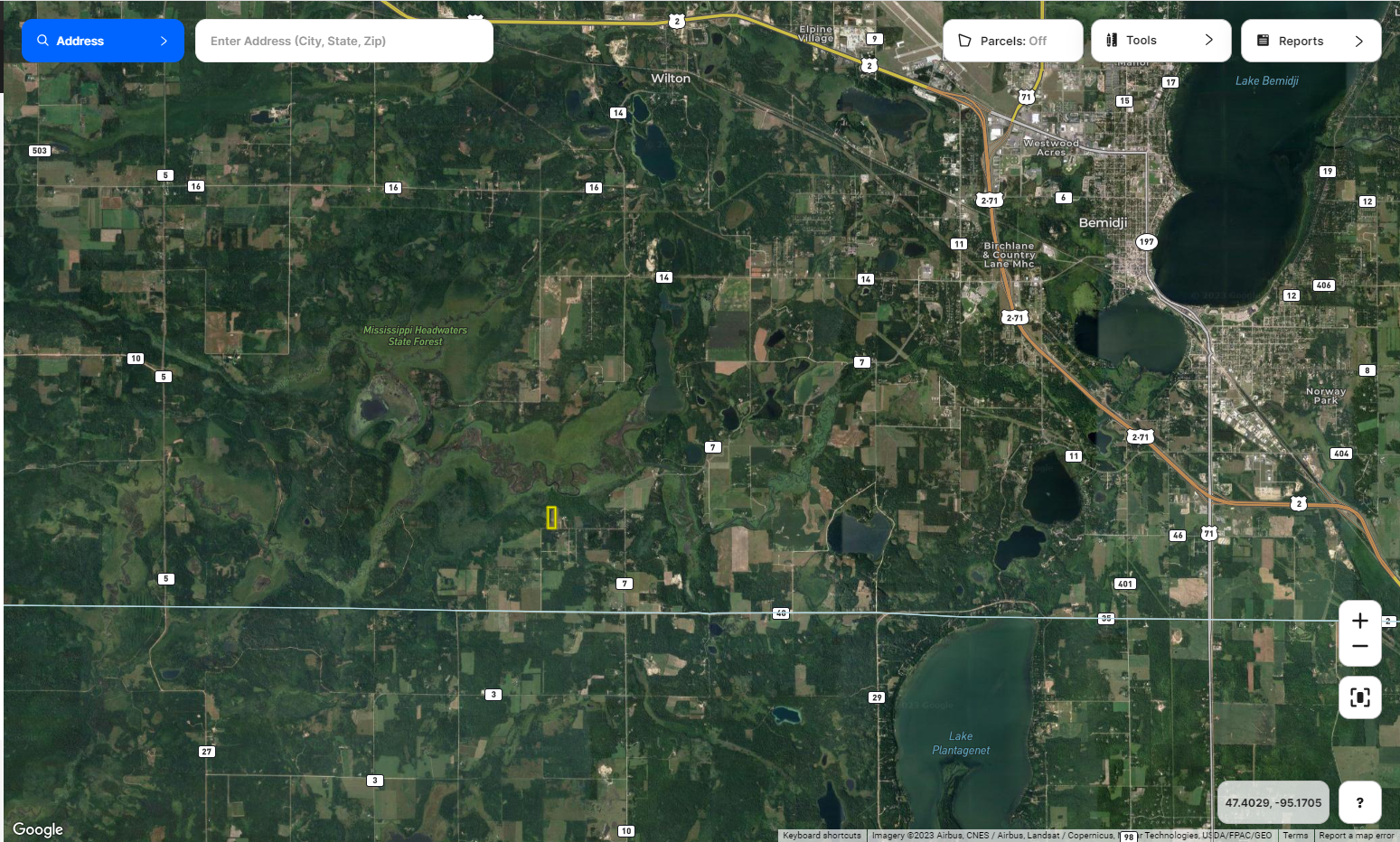
Task: Focus the Enter Address input field
Action: coord(343,41)
